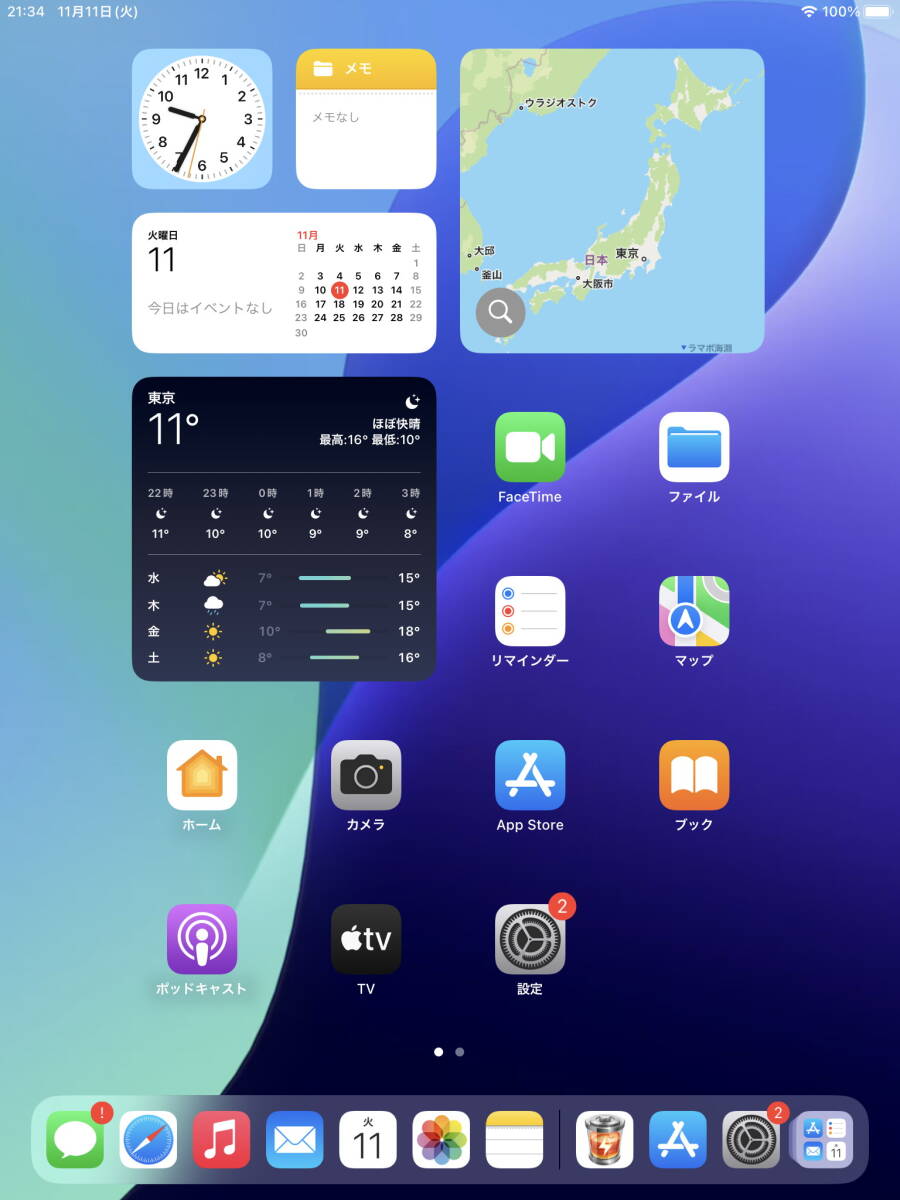Open Photos from the dock

tap(441, 1139)
